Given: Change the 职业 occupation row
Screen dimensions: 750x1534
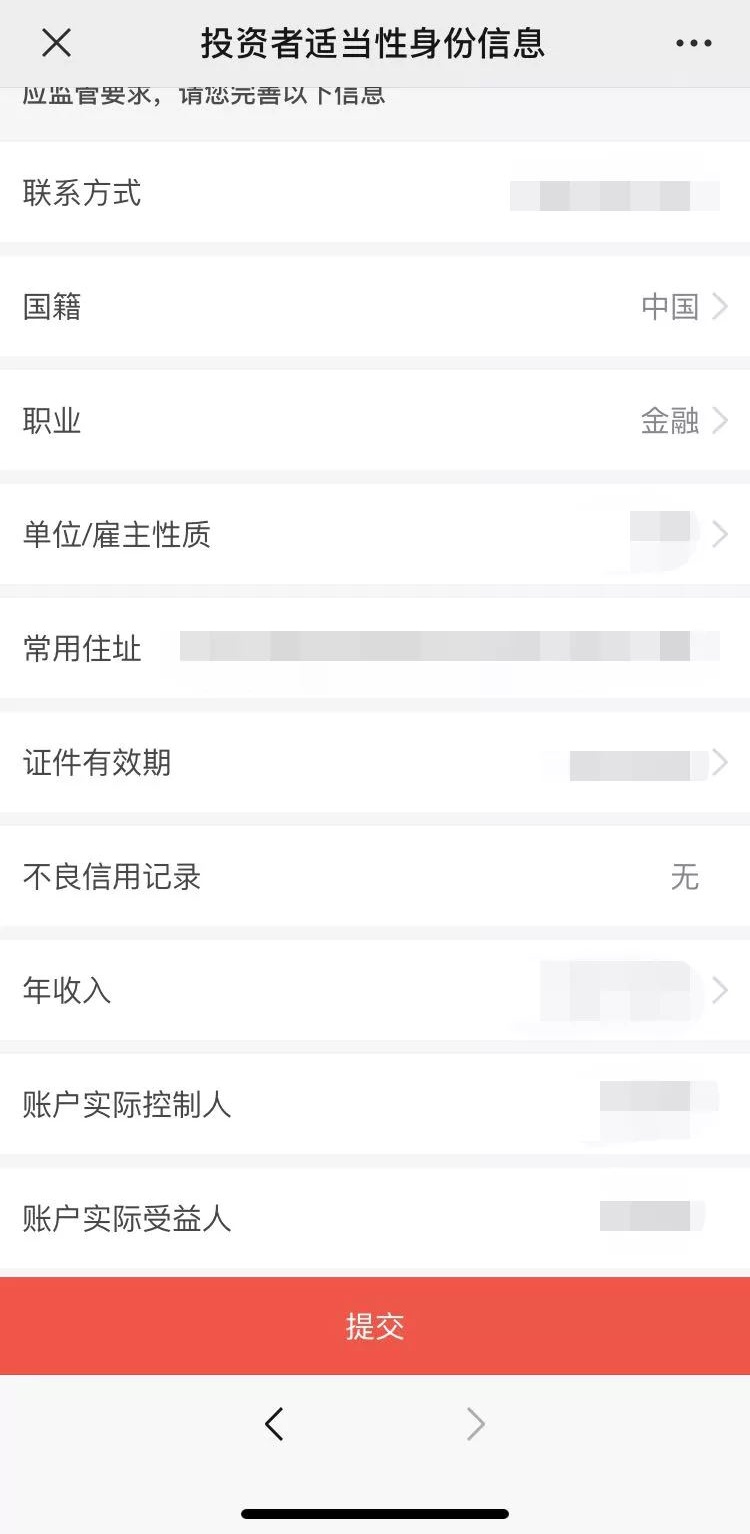Looking at the screenshot, I should (x=375, y=420).
